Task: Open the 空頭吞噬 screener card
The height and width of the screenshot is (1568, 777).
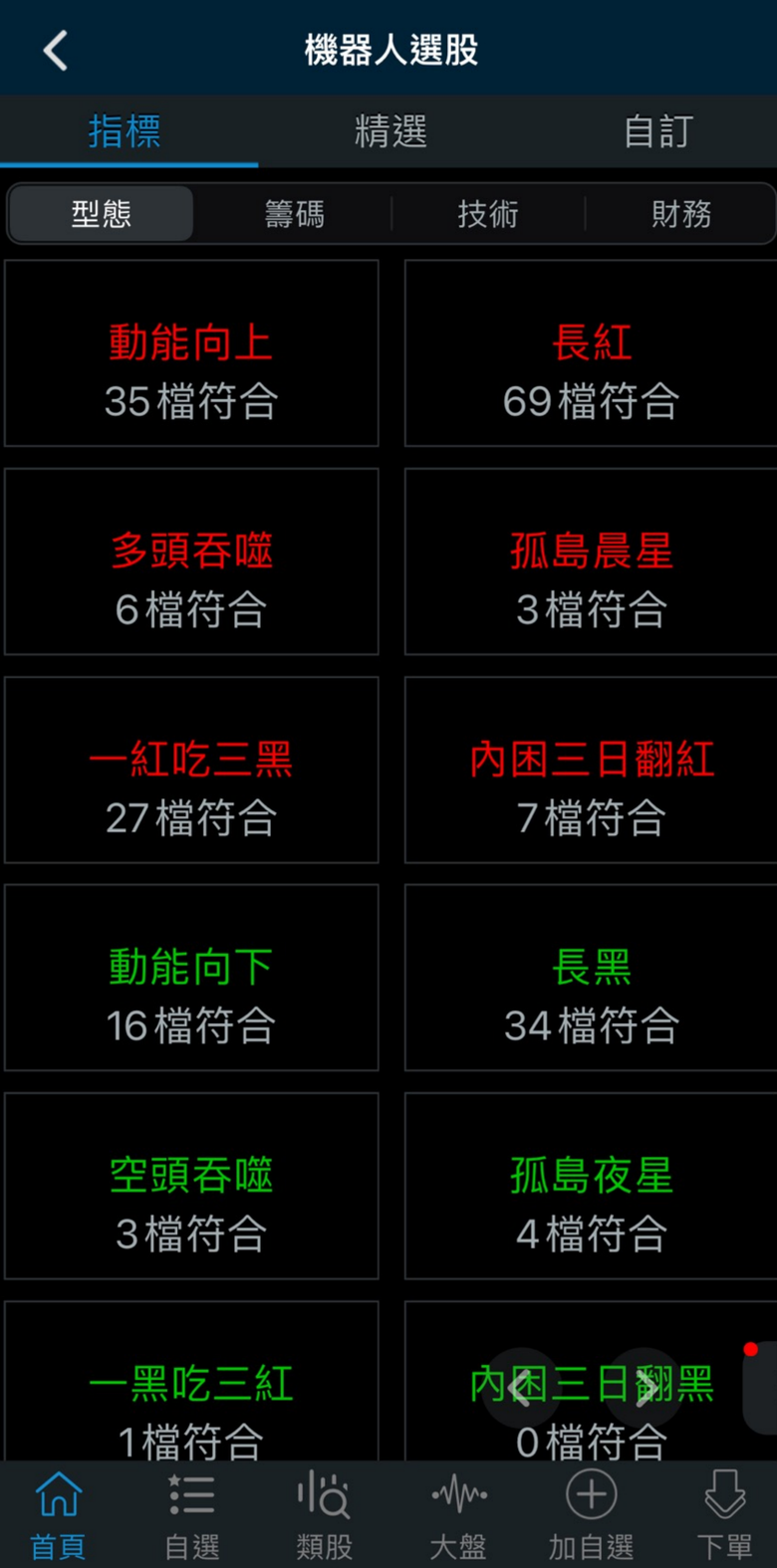Action: (191, 1186)
